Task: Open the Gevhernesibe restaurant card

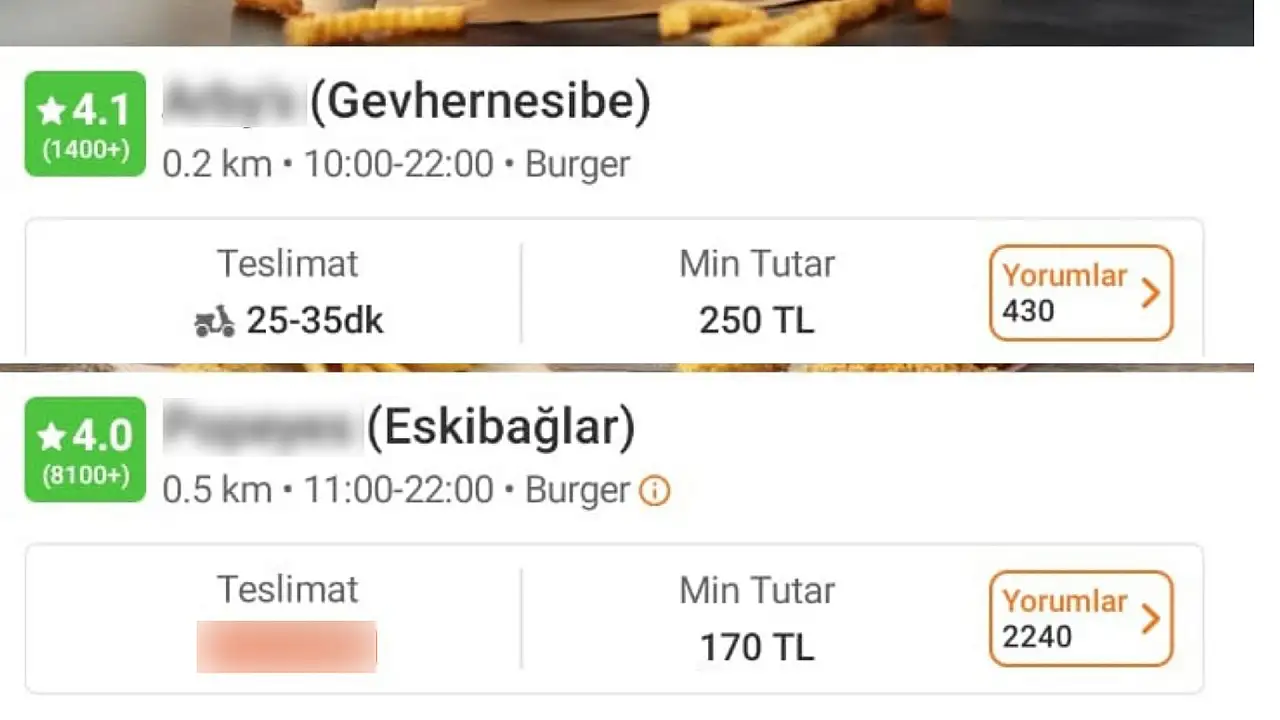Action: [x=480, y=104]
